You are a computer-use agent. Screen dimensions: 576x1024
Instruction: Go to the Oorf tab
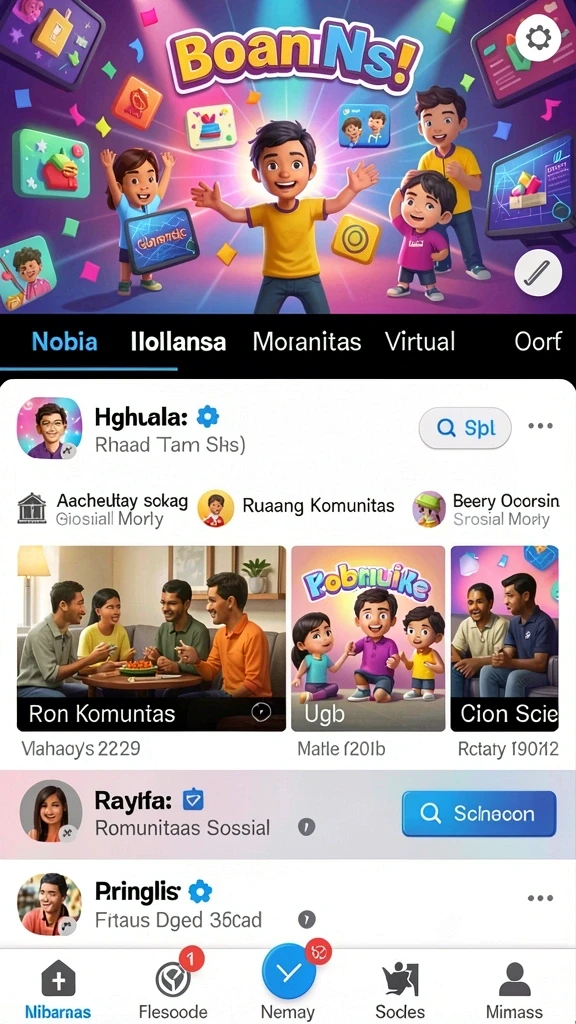point(537,342)
